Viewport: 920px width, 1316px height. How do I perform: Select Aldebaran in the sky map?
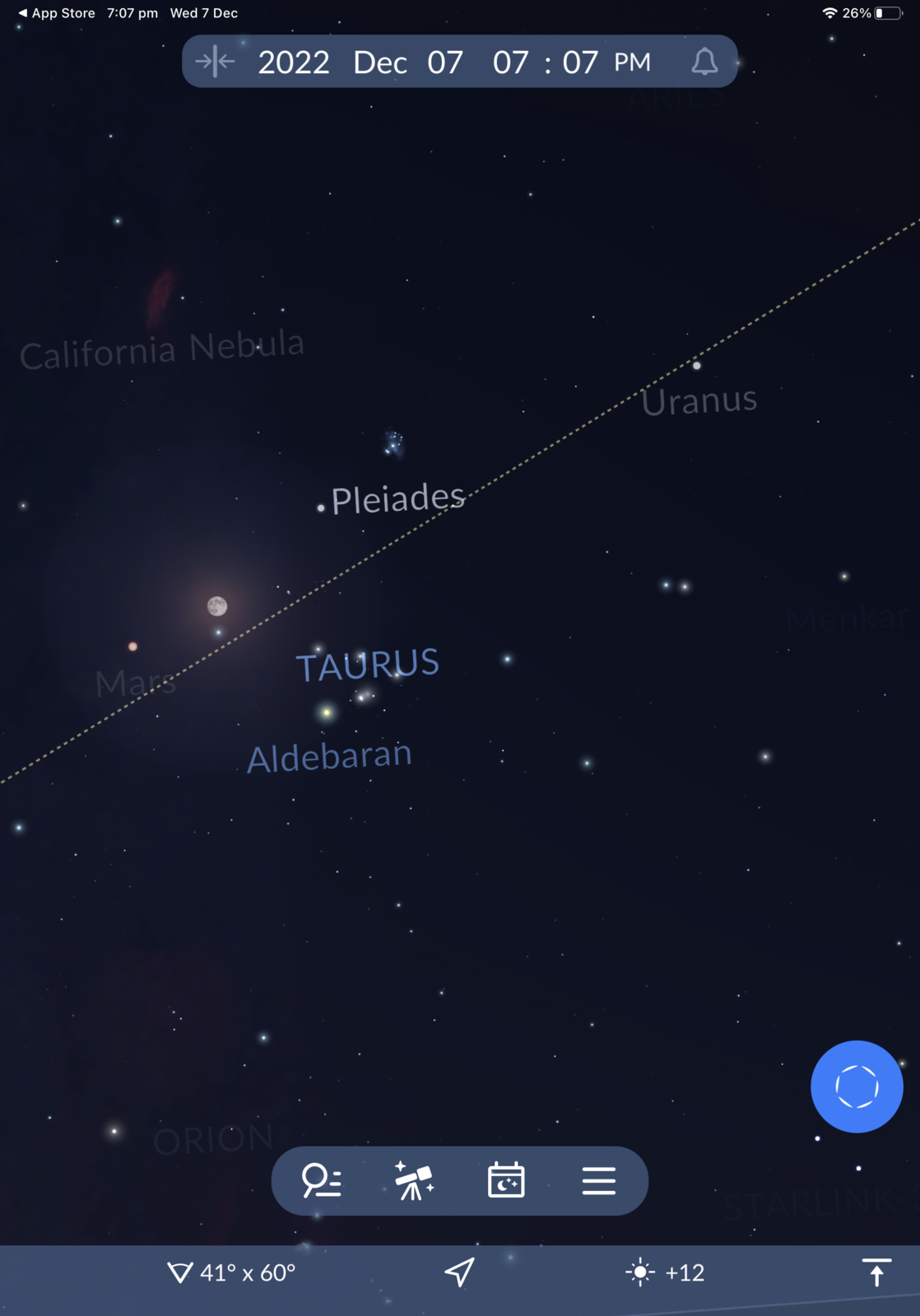(327, 712)
